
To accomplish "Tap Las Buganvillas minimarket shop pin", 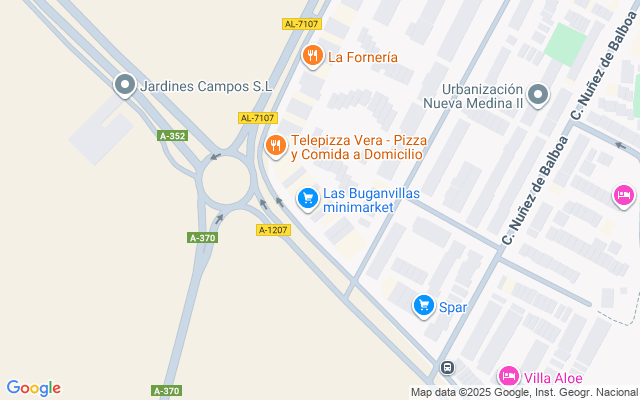I will click(308, 199).
